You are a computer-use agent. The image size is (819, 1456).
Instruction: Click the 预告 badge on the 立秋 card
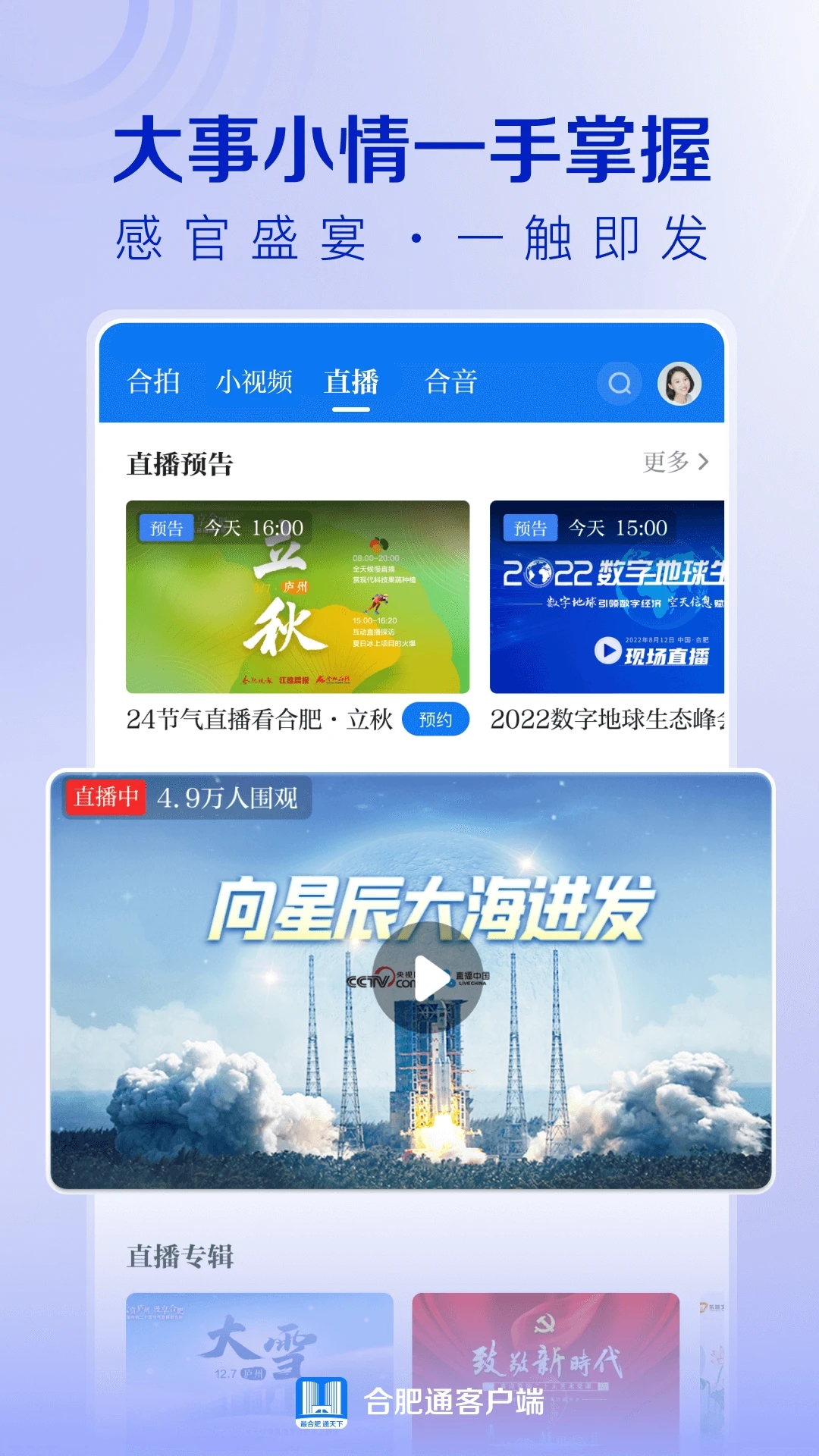pos(168,529)
